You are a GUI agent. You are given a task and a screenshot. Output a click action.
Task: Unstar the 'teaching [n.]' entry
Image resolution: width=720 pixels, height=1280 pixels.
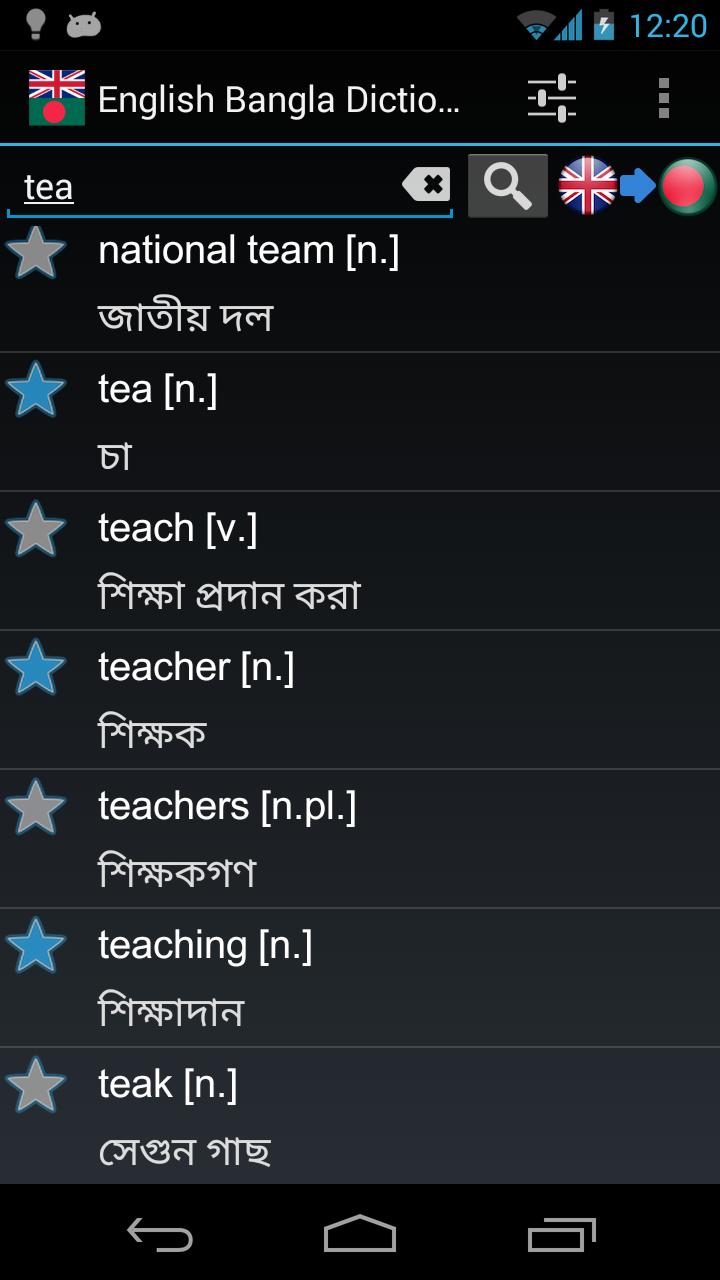click(x=36, y=946)
